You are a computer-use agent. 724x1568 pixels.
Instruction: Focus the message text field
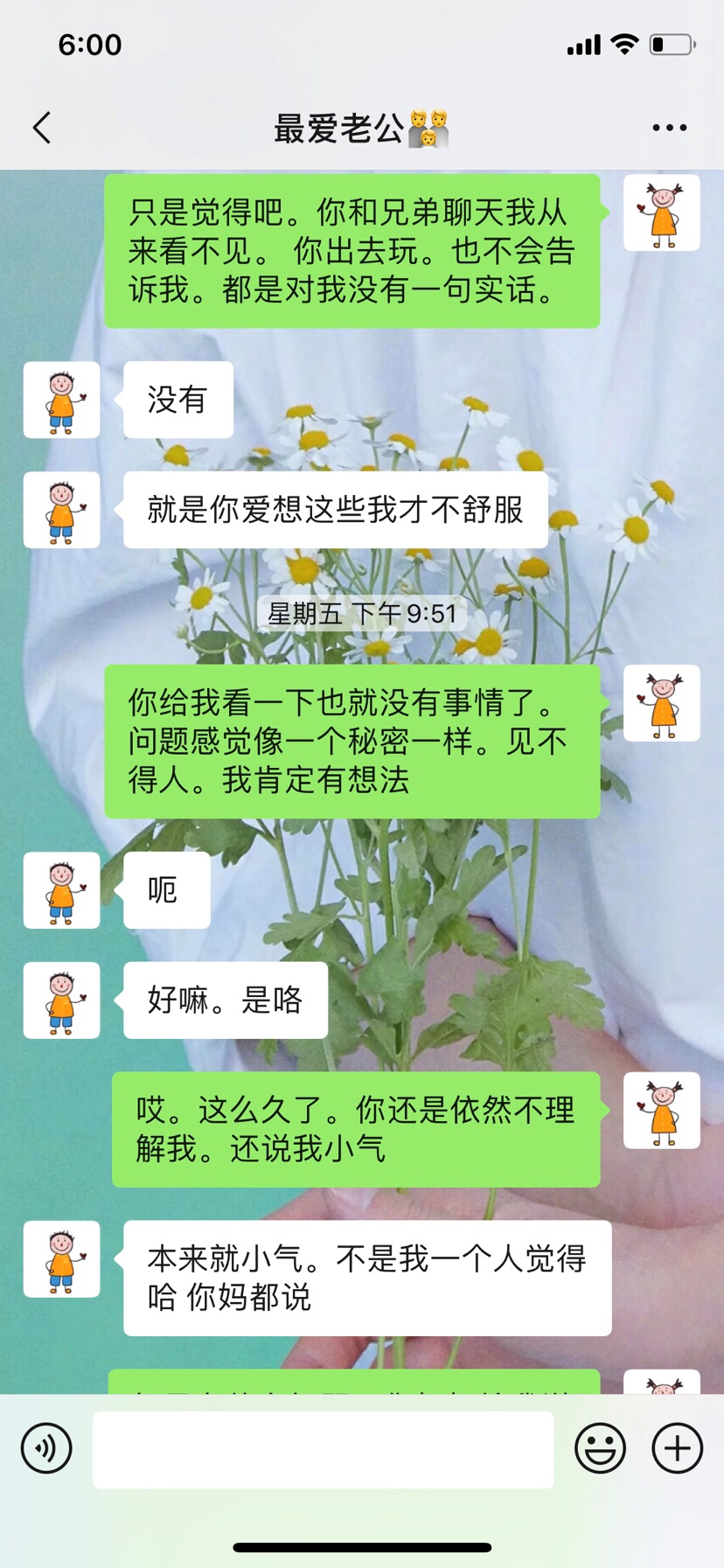coord(323,1449)
